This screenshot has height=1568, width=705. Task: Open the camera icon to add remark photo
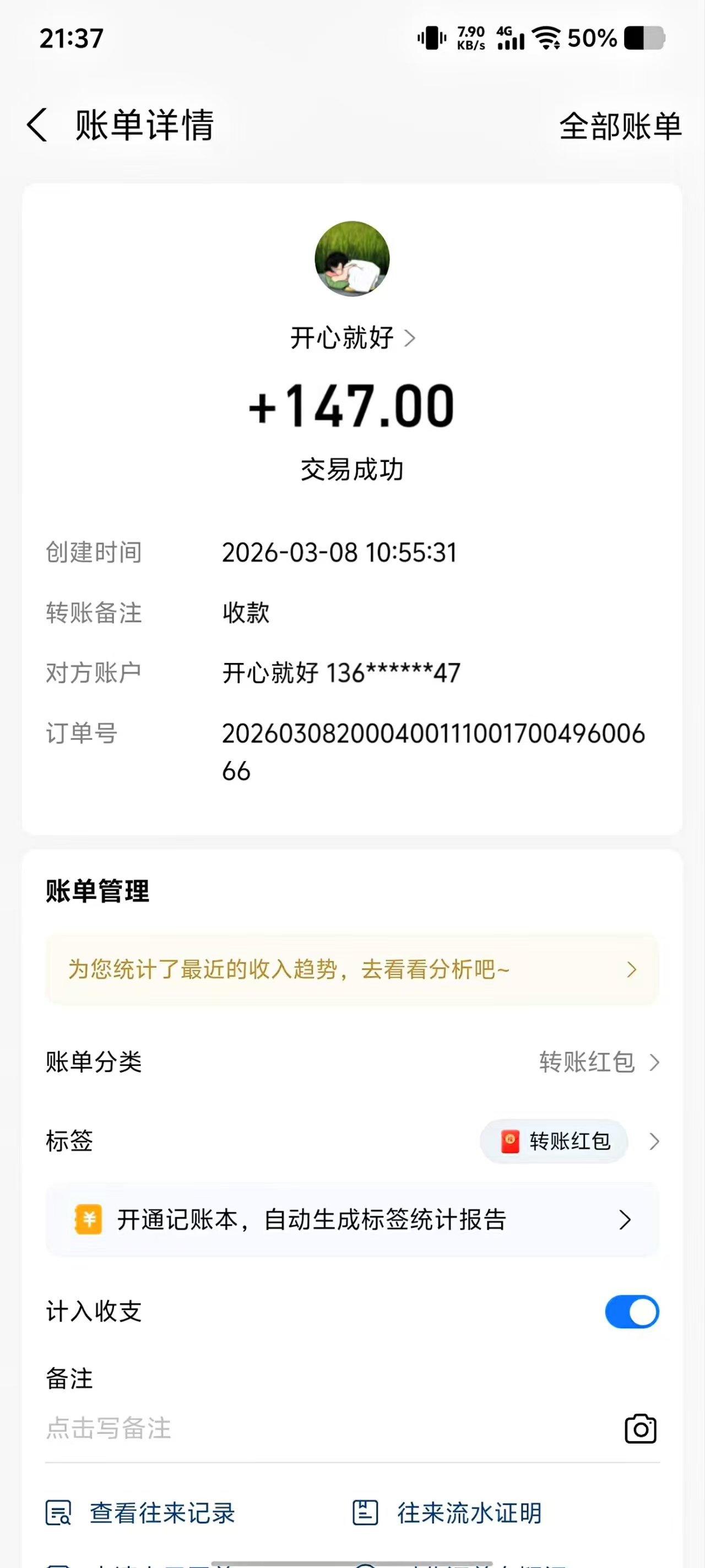[x=640, y=1429]
